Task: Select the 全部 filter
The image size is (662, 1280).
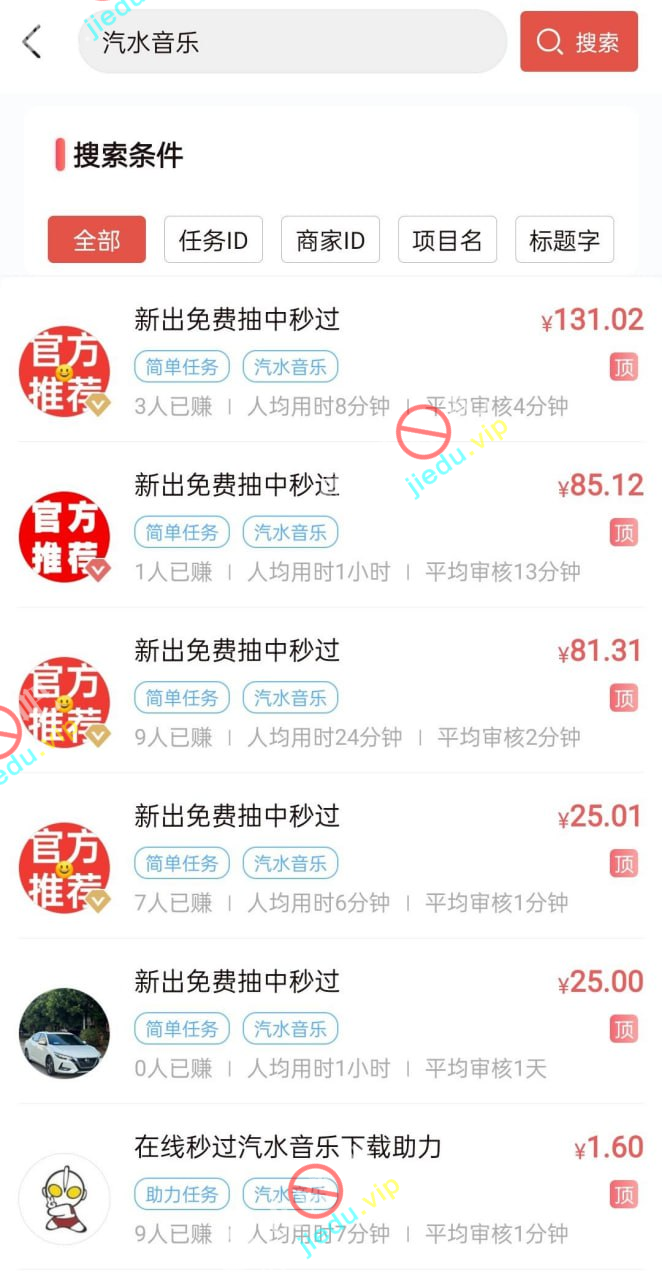Action: coord(97,240)
